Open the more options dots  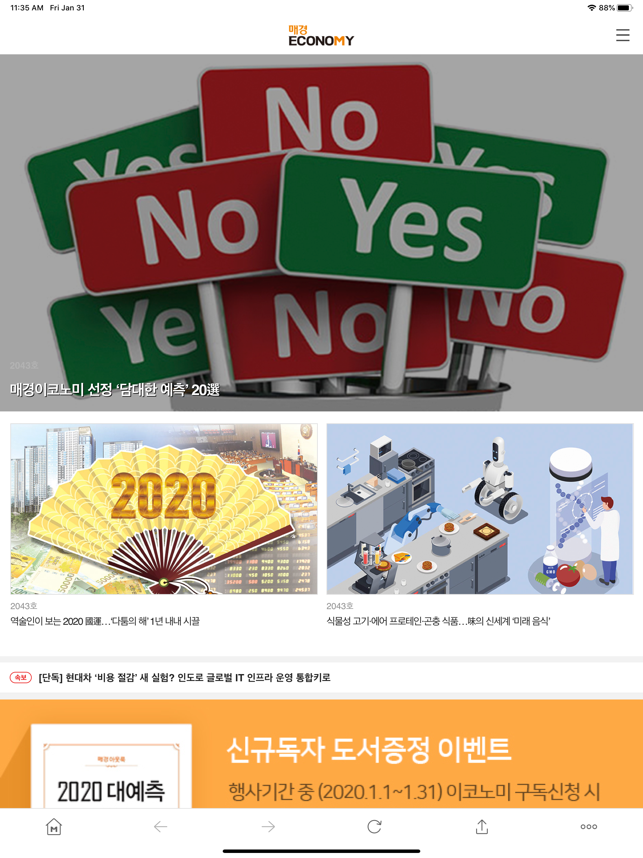pos(588,827)
